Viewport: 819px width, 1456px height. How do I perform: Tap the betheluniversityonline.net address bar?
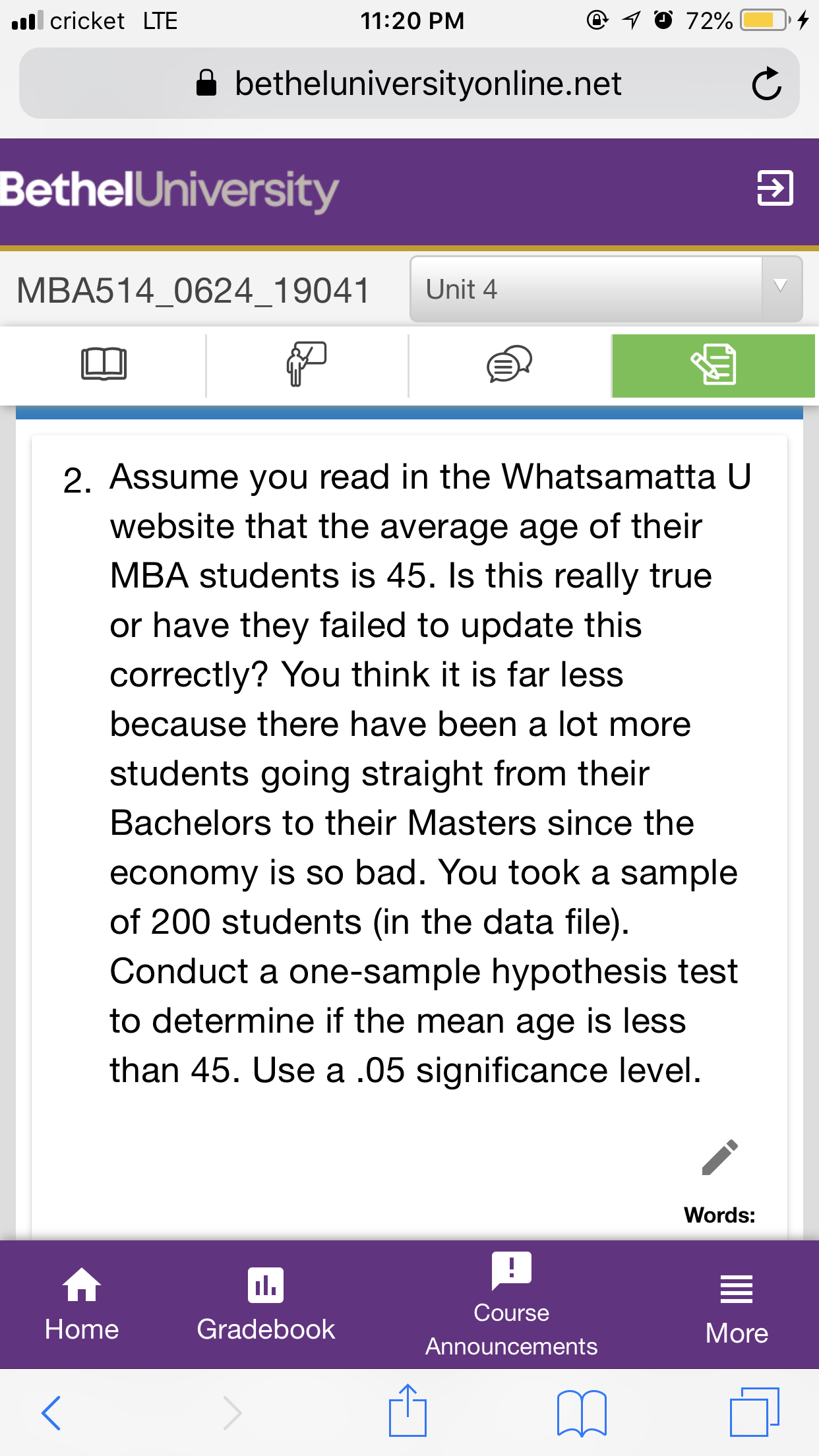(409, 84)
